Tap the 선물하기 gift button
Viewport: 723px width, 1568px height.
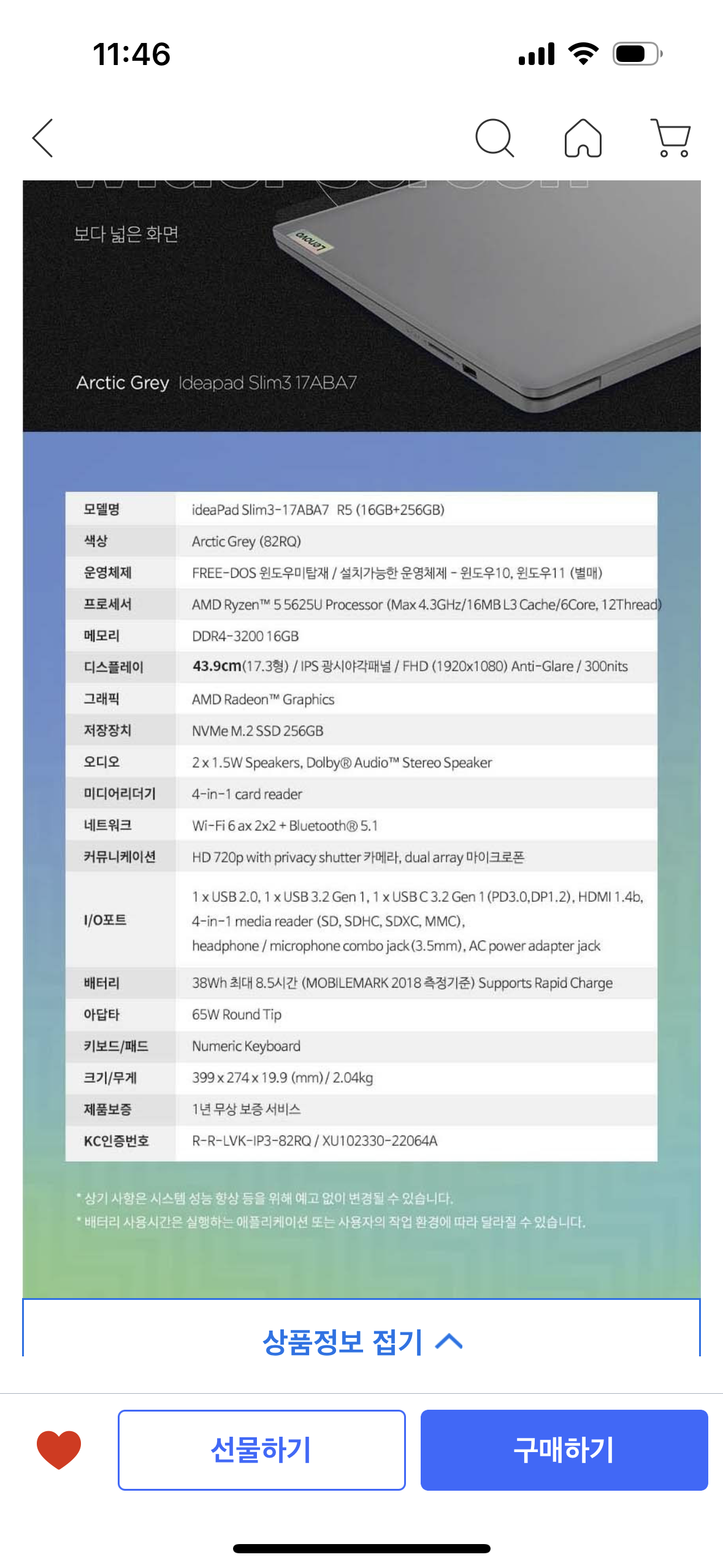pos(262,1450)
